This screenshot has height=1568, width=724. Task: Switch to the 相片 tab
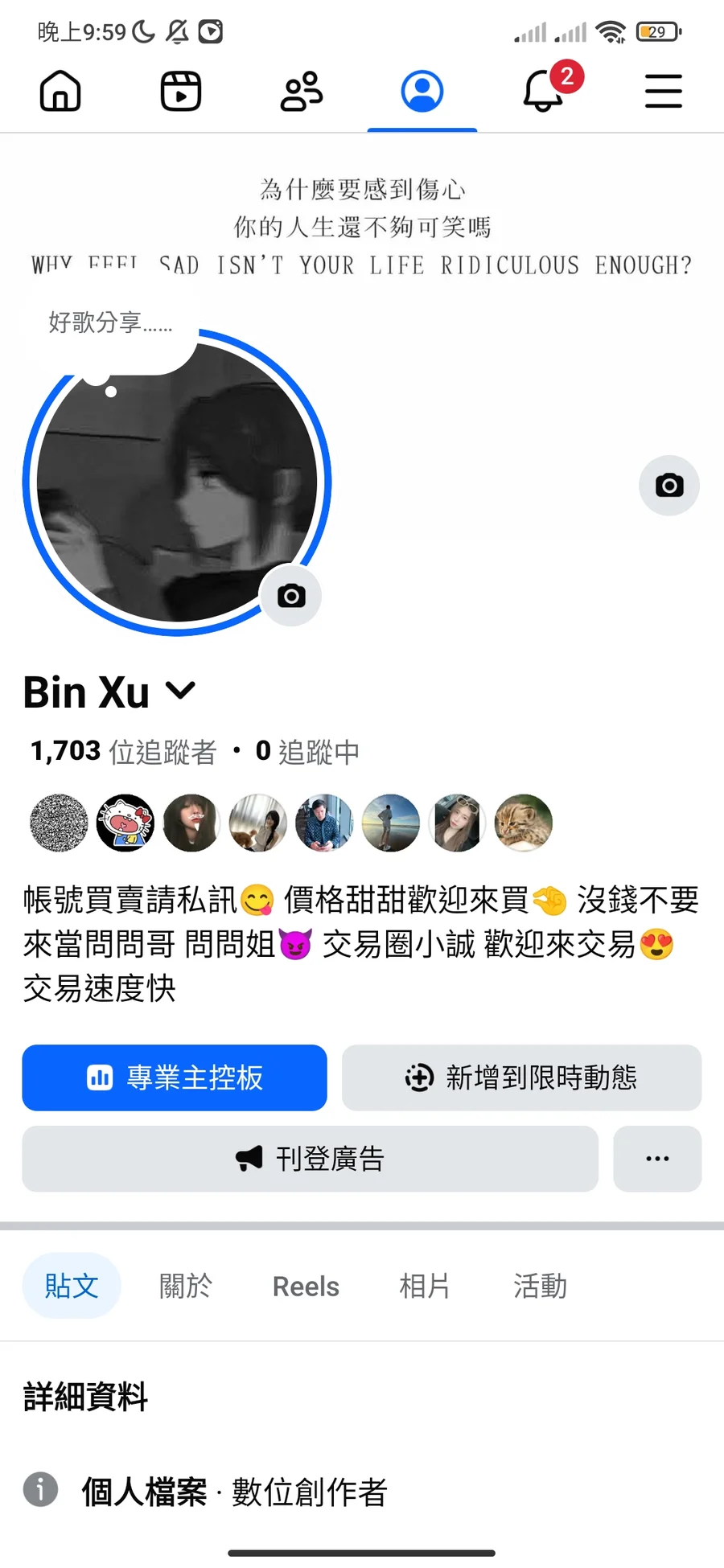[425, 1286]
